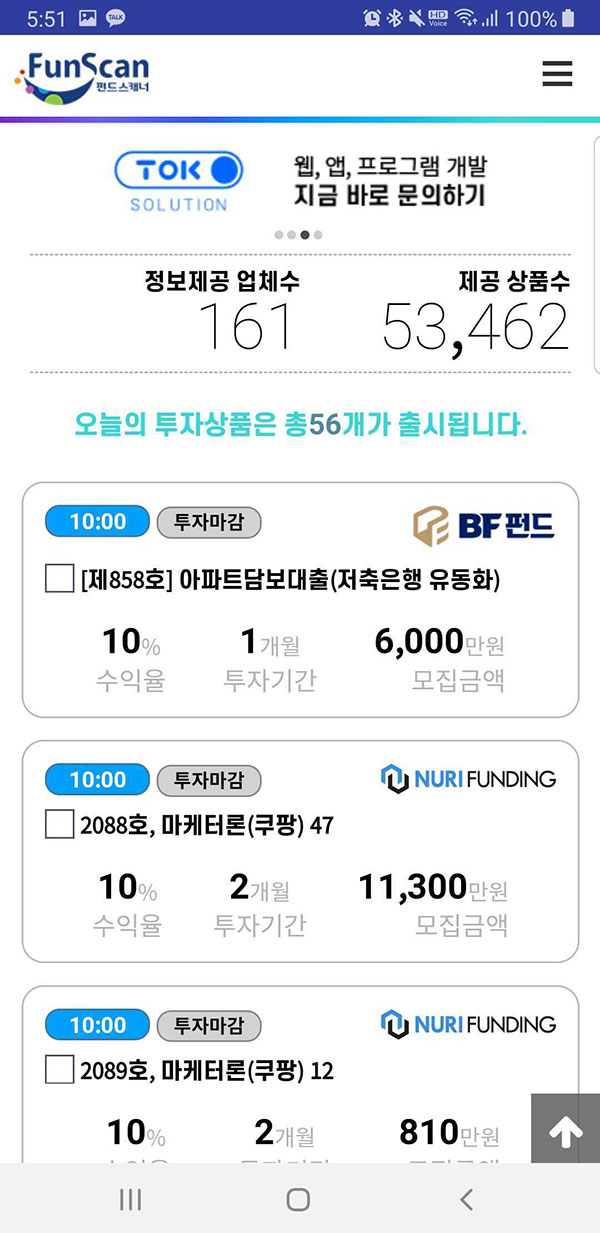Open the hamburger menu

(x=557, y=74)
